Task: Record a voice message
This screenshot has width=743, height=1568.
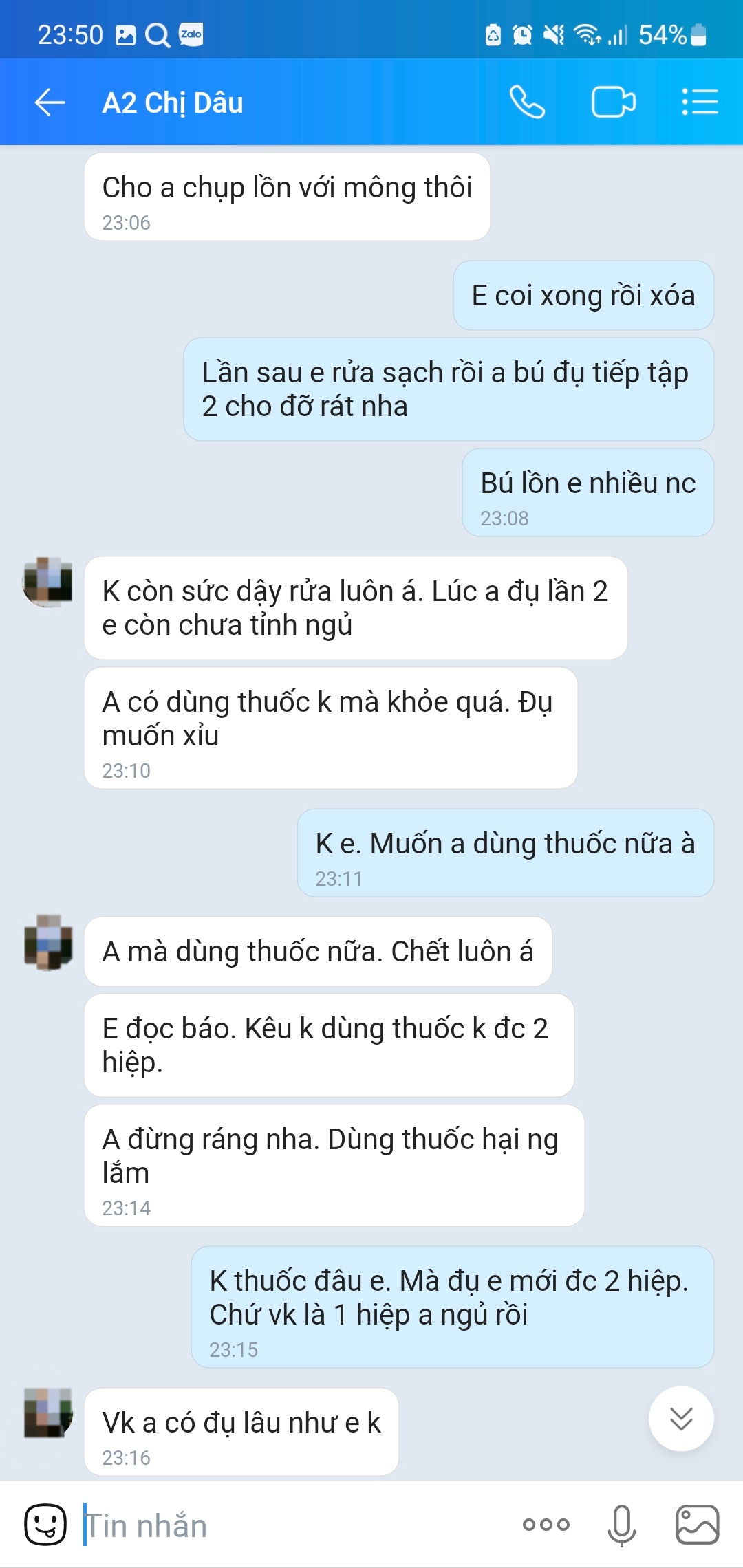Action: coord(621,1525)
